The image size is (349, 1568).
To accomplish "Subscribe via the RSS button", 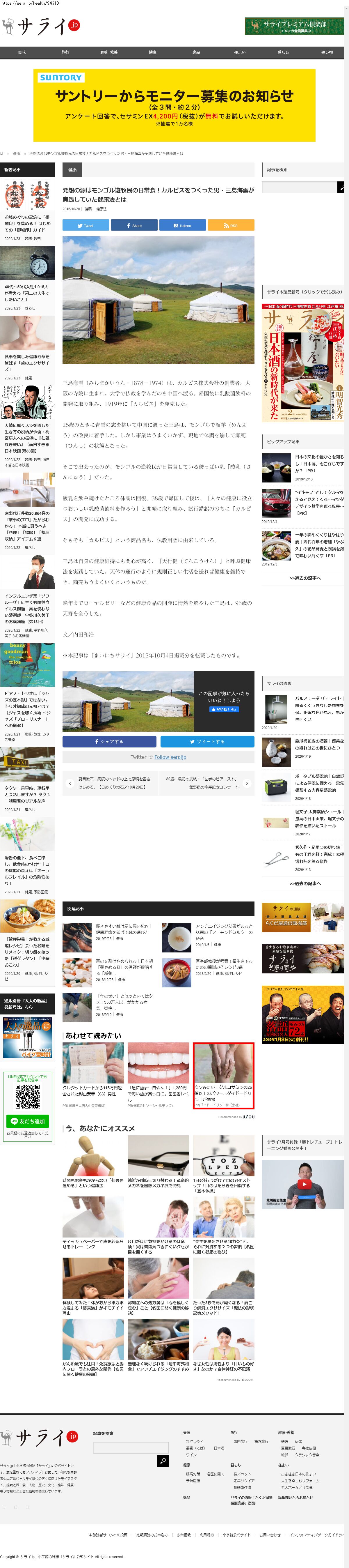I will click(x=230, y=225).
